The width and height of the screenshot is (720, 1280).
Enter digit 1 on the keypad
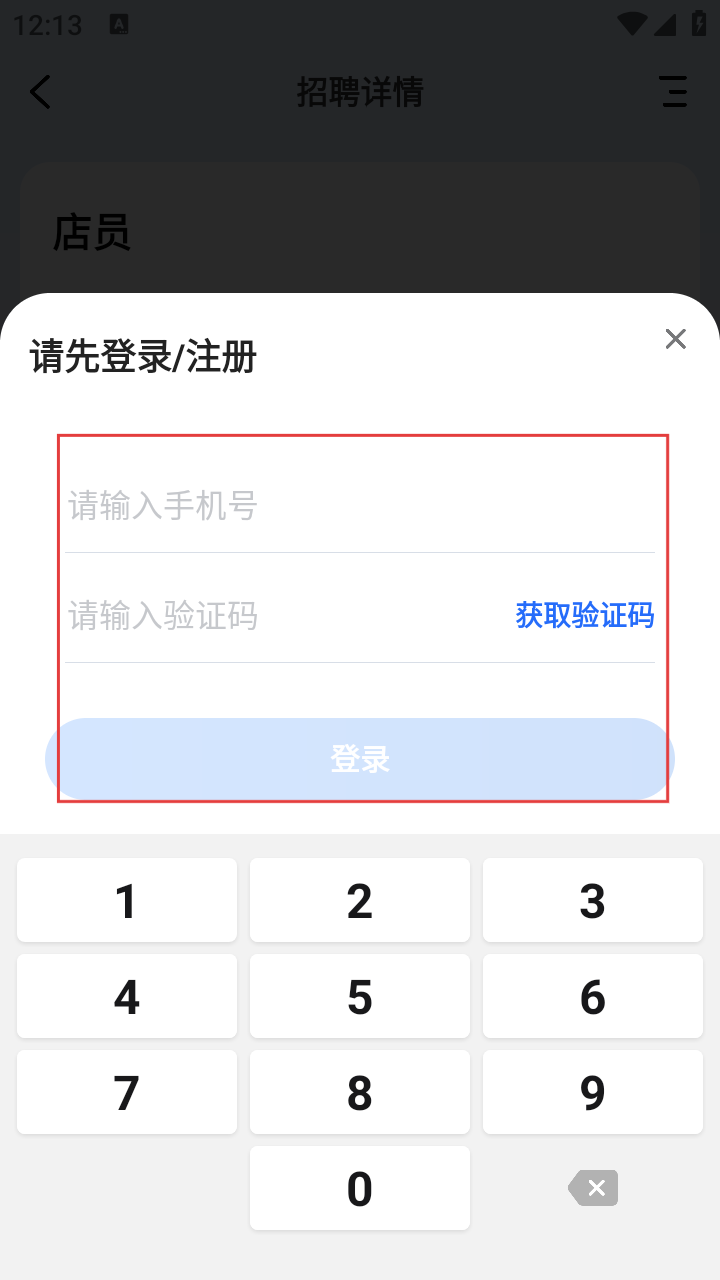(x=127, y=900)
